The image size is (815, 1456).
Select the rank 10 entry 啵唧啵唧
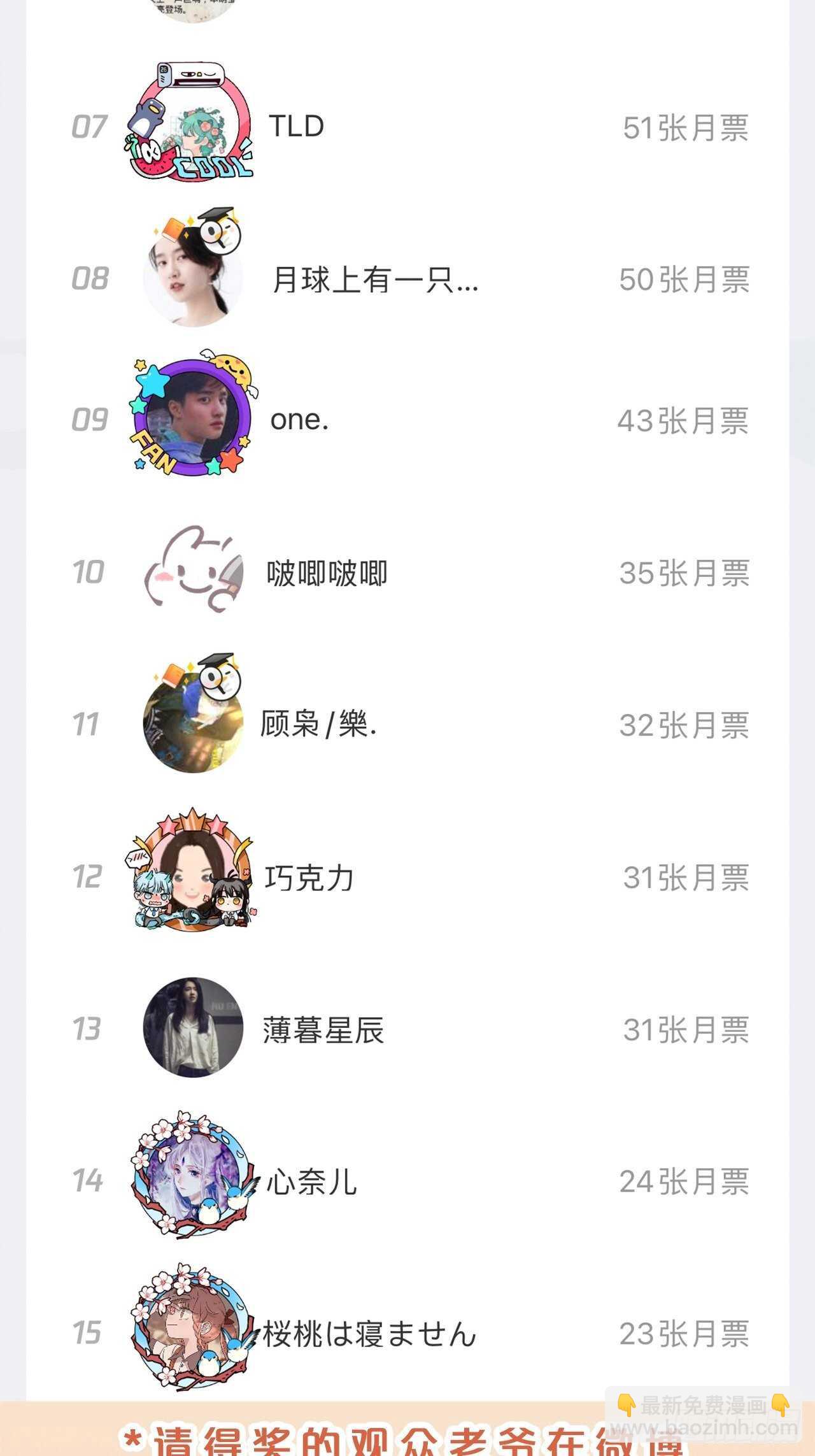coord(327,572)
